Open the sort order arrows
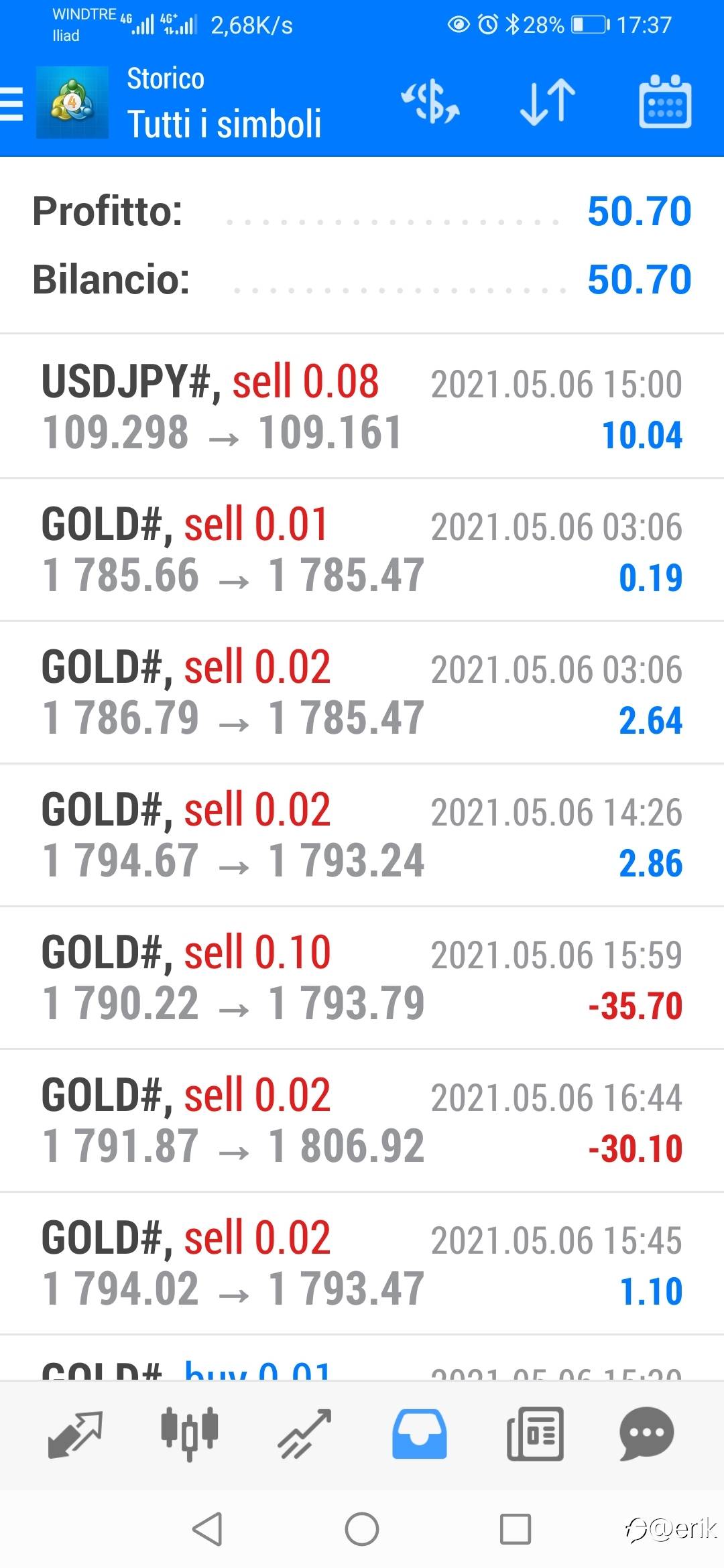The height and width of the screenshot is (1568, 724). coord(547,102)
